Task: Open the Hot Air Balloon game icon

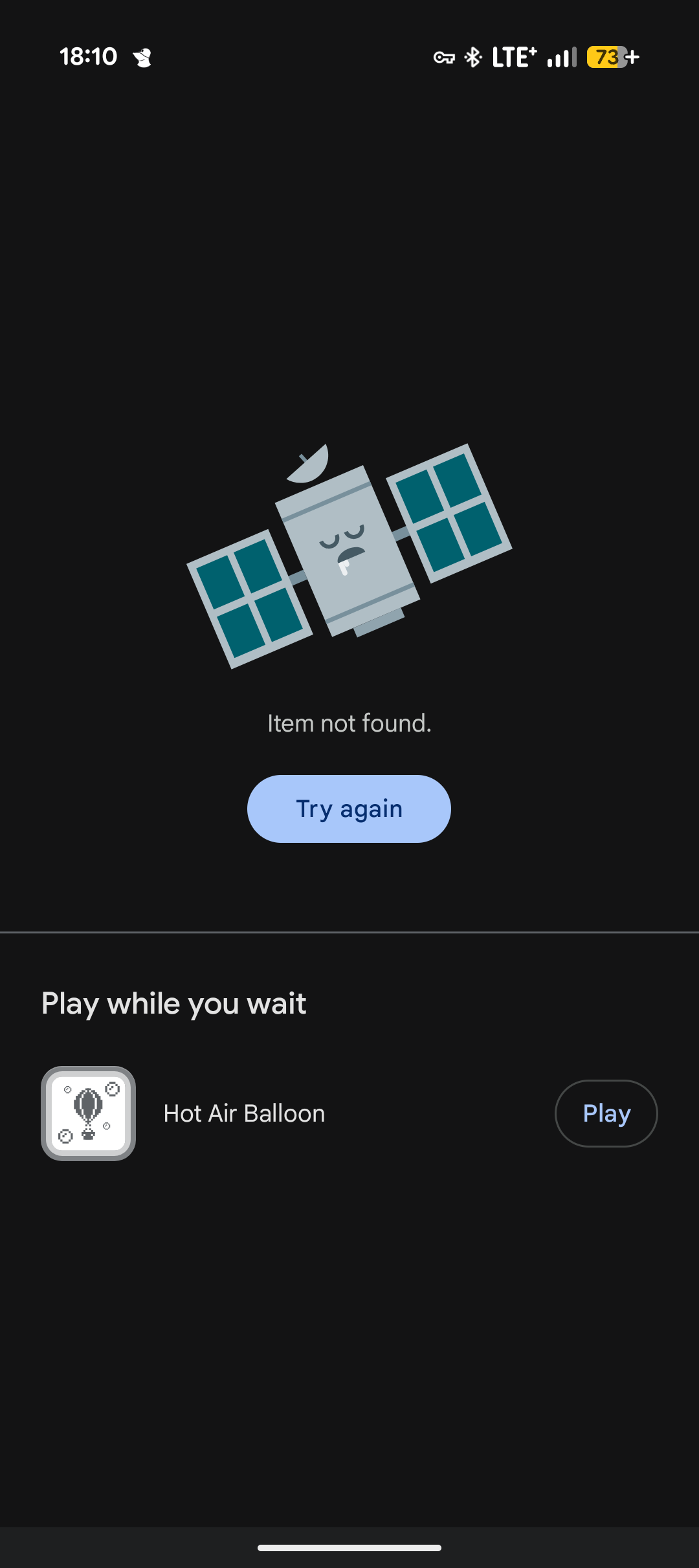Action: point(89,1113)
